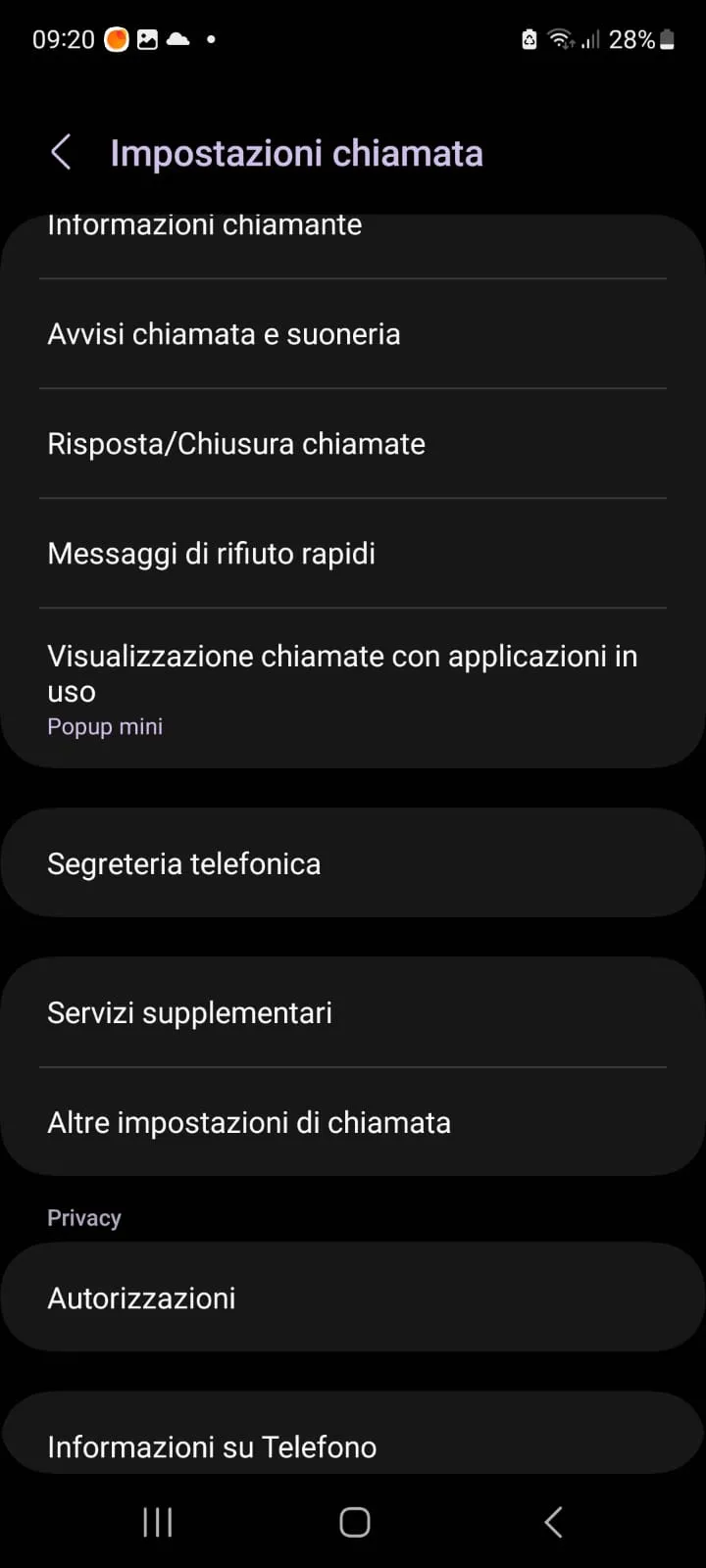Select Visualizzazione chiamate con applicazioni in uso
Image resolution: width=706 pixels, height=1568 pixels.
pyautogui.click(x=353, y=688)
